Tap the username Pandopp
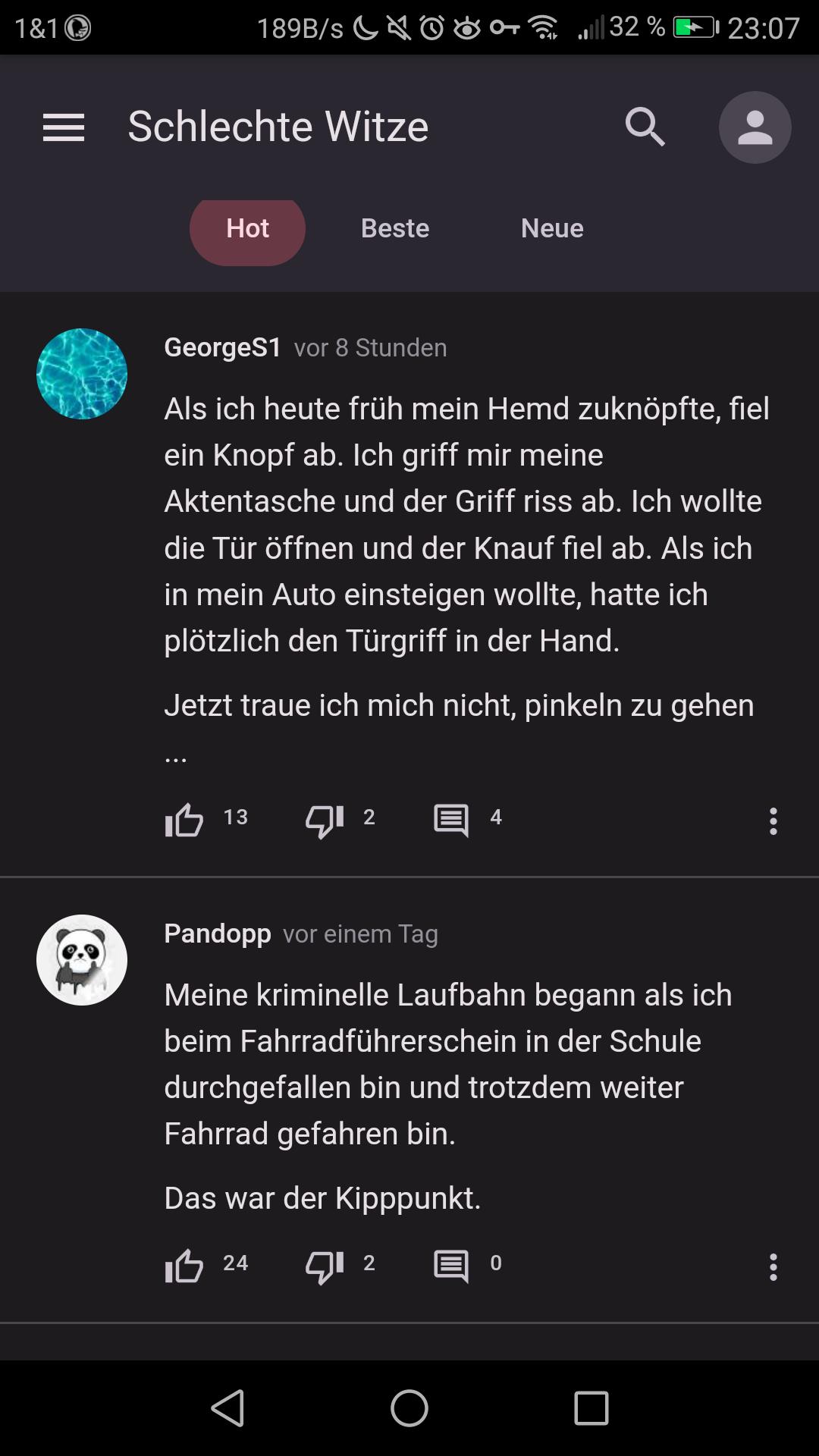 [x=217, y=934]
